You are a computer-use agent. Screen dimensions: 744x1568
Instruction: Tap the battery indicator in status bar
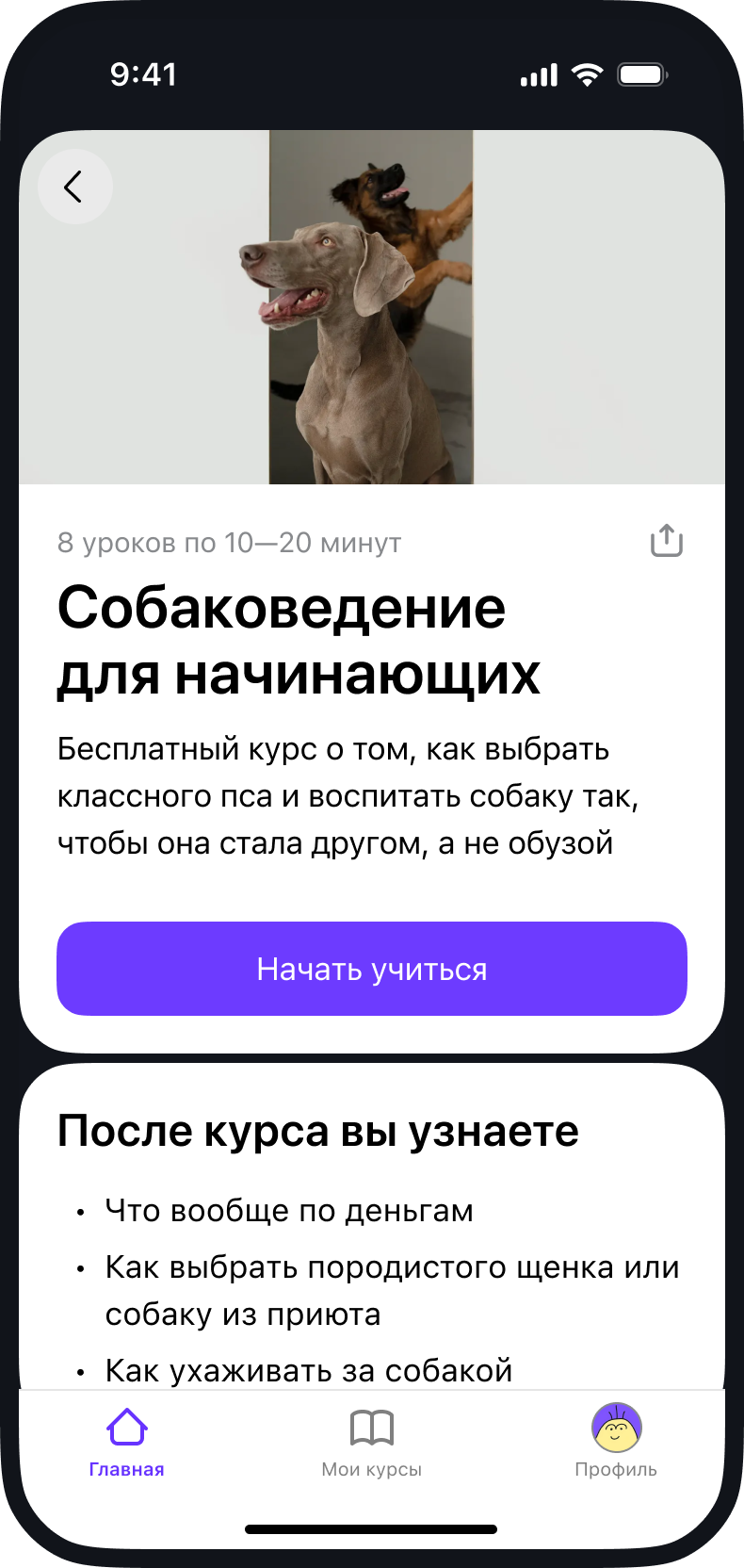tap(640, 73)
